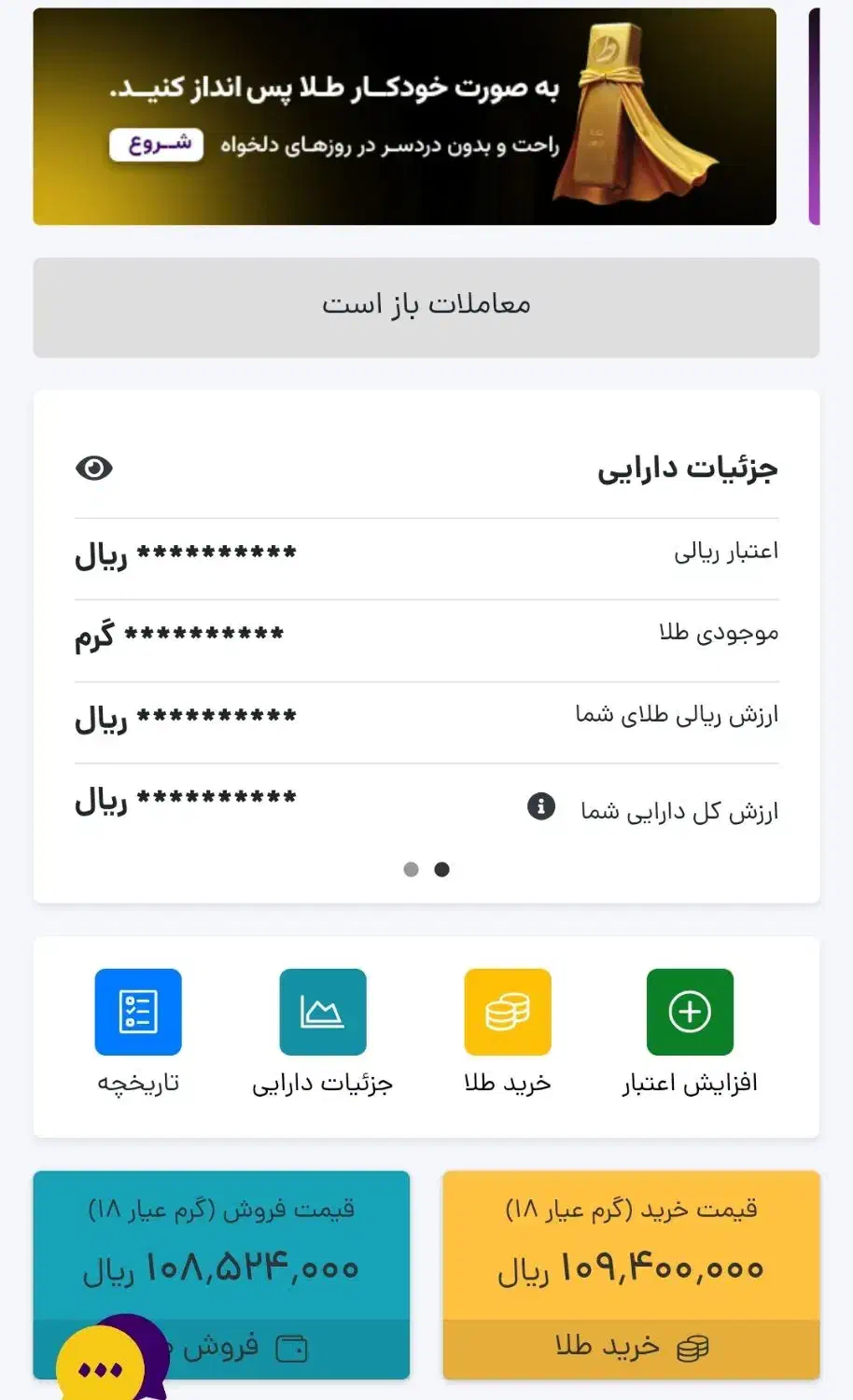
Task: Open the chat support bubble
Action: point(103,1367)
